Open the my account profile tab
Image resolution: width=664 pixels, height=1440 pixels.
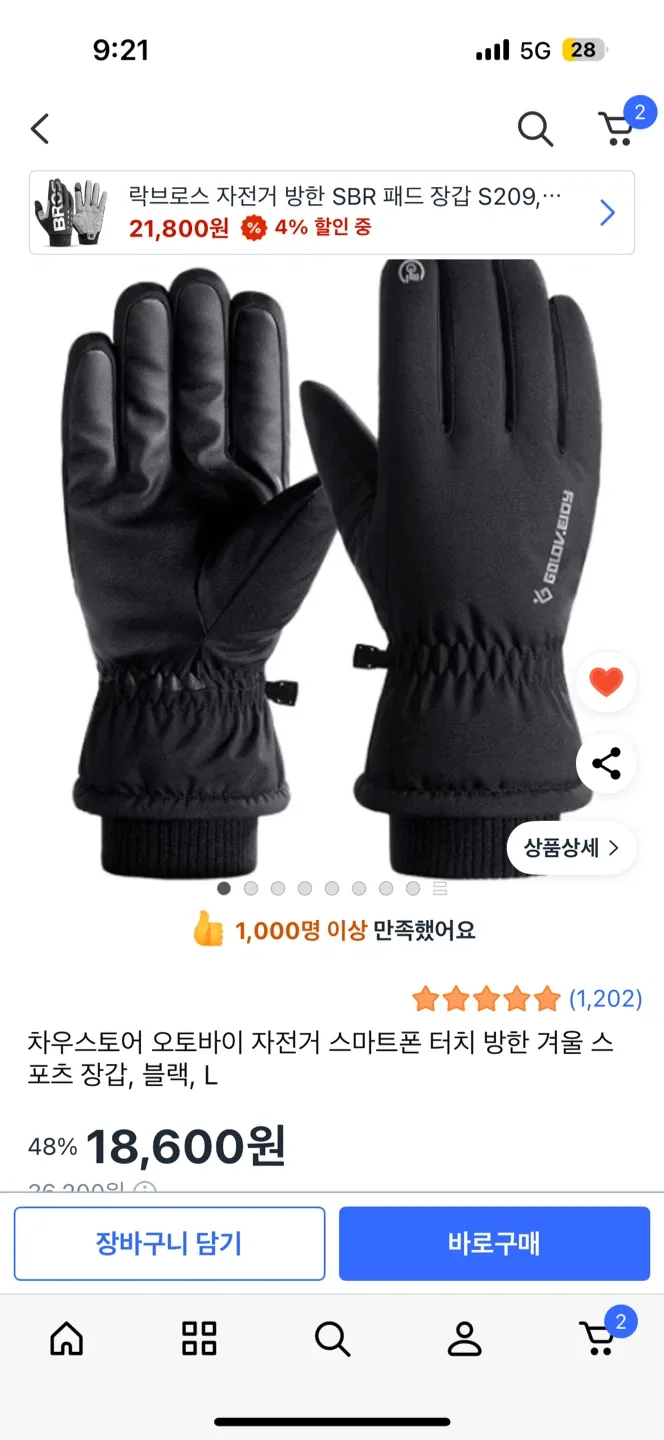pyautogui.click(x=464, y=1338)
